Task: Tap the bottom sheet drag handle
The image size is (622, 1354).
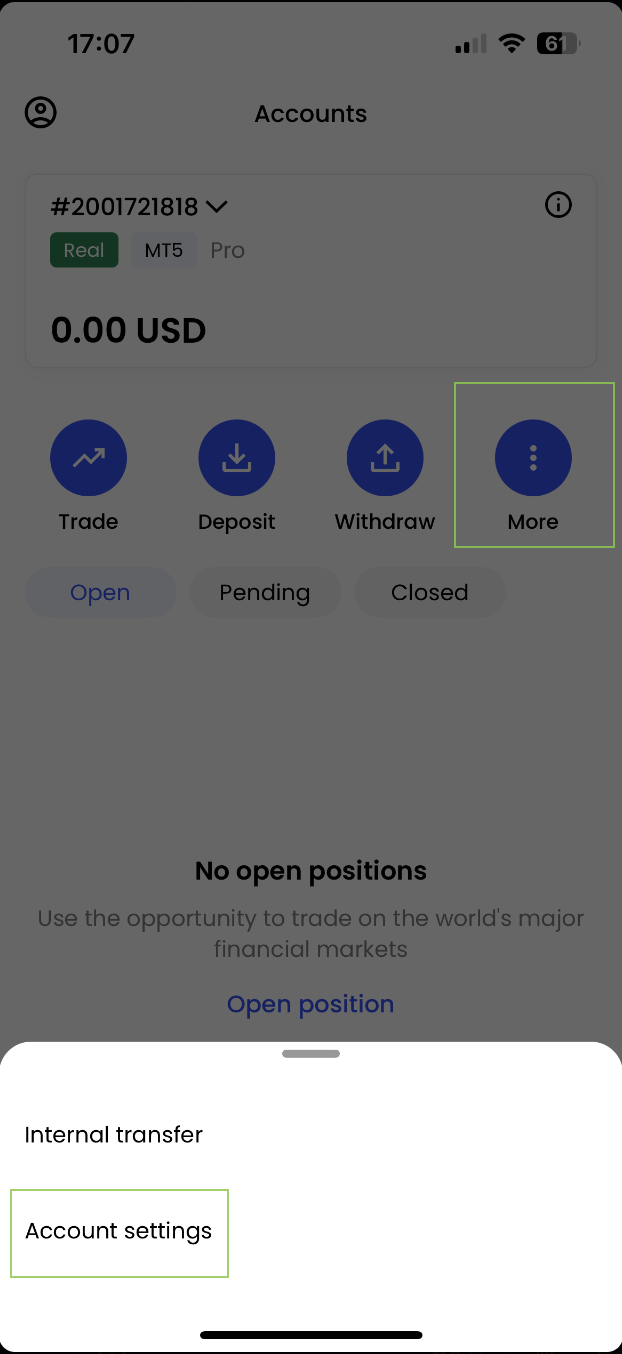Action: (x=311, y=1053)
